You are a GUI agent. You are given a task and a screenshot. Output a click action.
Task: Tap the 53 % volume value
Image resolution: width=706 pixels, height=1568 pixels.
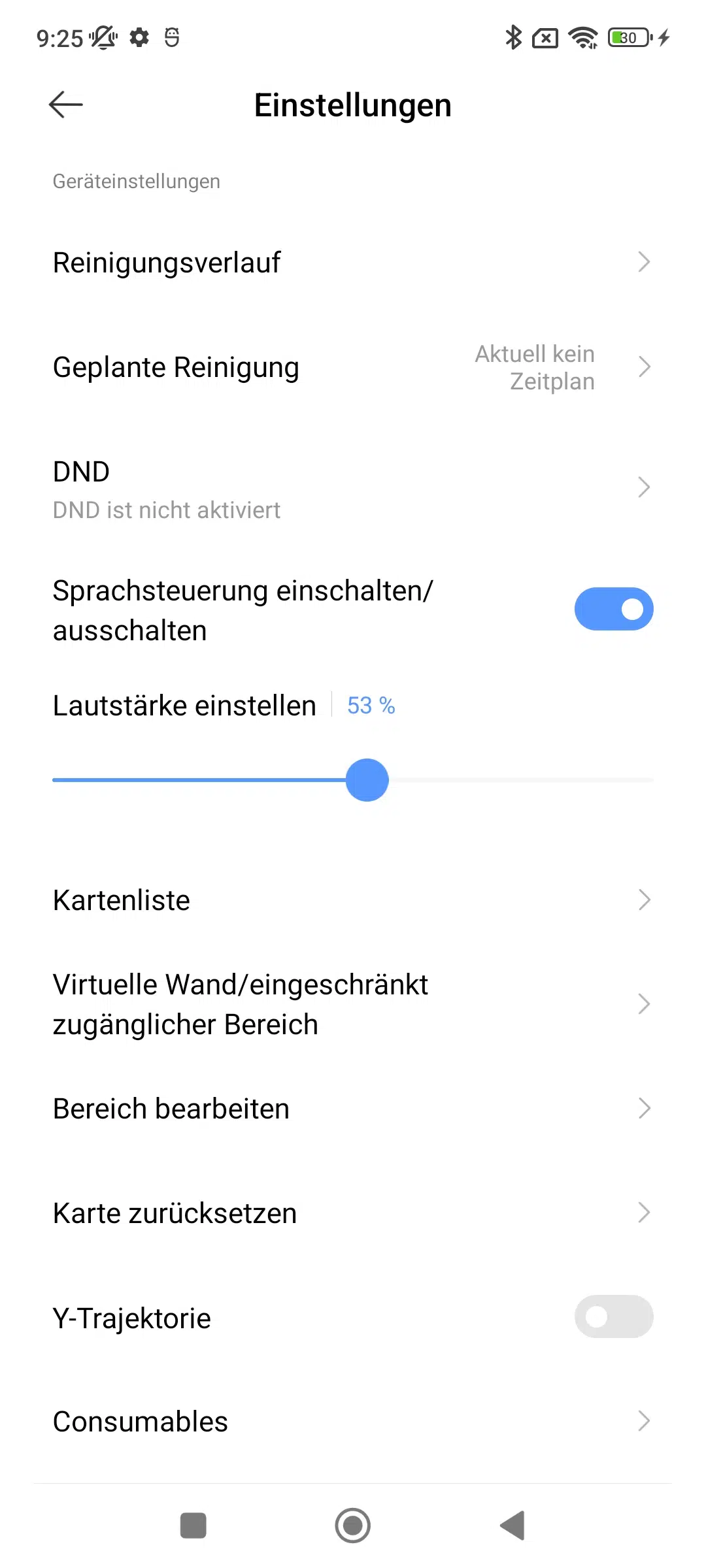tap(369, 705)
